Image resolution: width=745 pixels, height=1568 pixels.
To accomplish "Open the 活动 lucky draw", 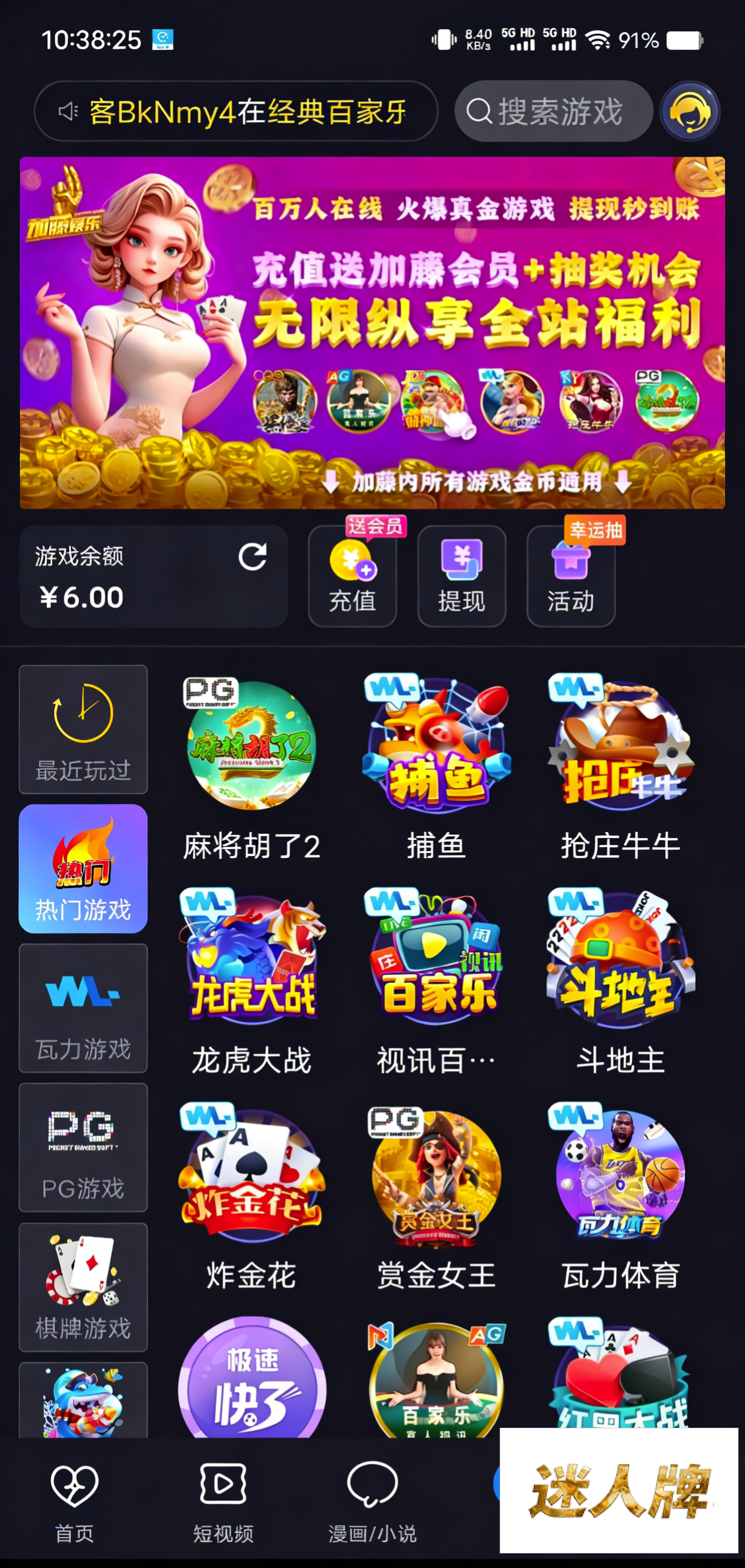I will pyautogui.click(x=570, y=576).
